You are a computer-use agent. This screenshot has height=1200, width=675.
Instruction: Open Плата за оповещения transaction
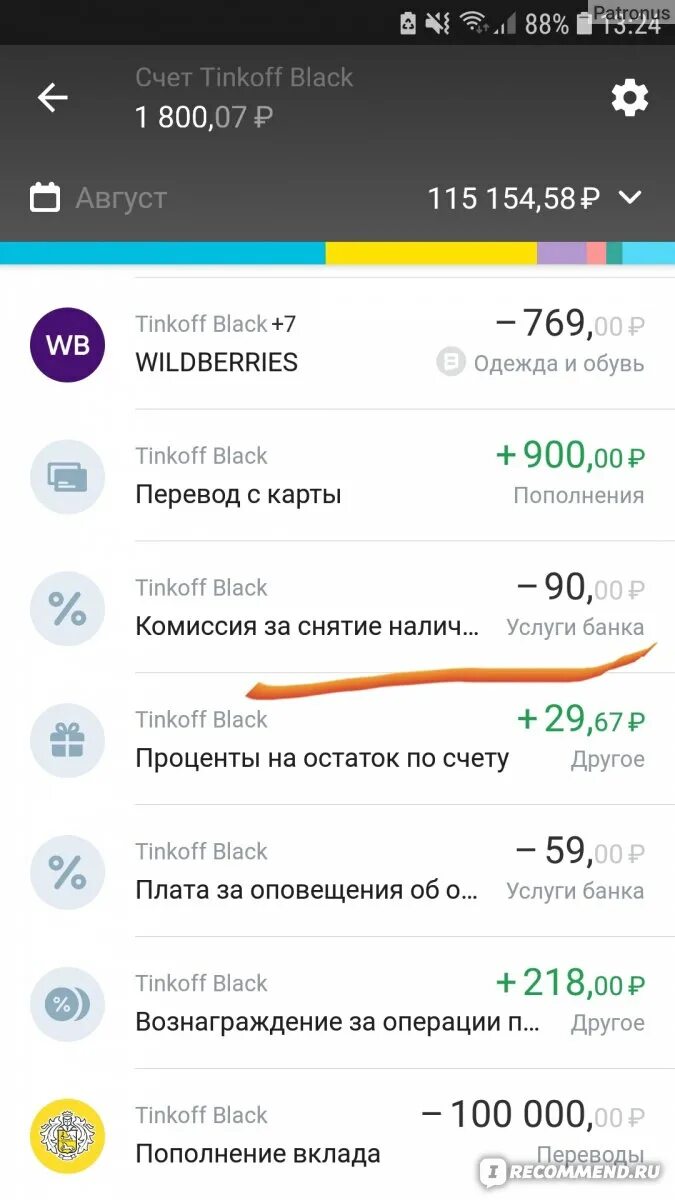point(337,871)
